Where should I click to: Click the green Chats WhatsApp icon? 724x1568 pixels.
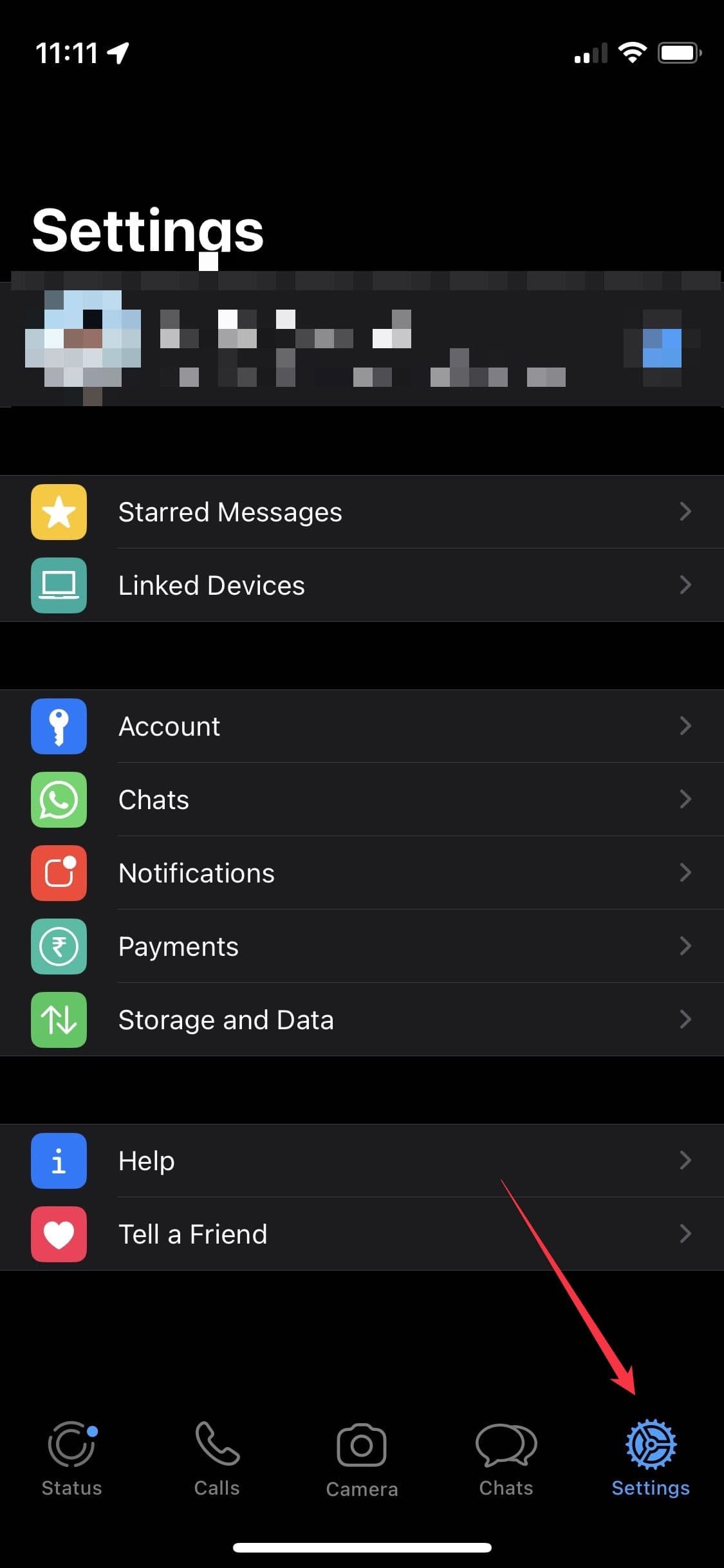[x=59, y=799]
